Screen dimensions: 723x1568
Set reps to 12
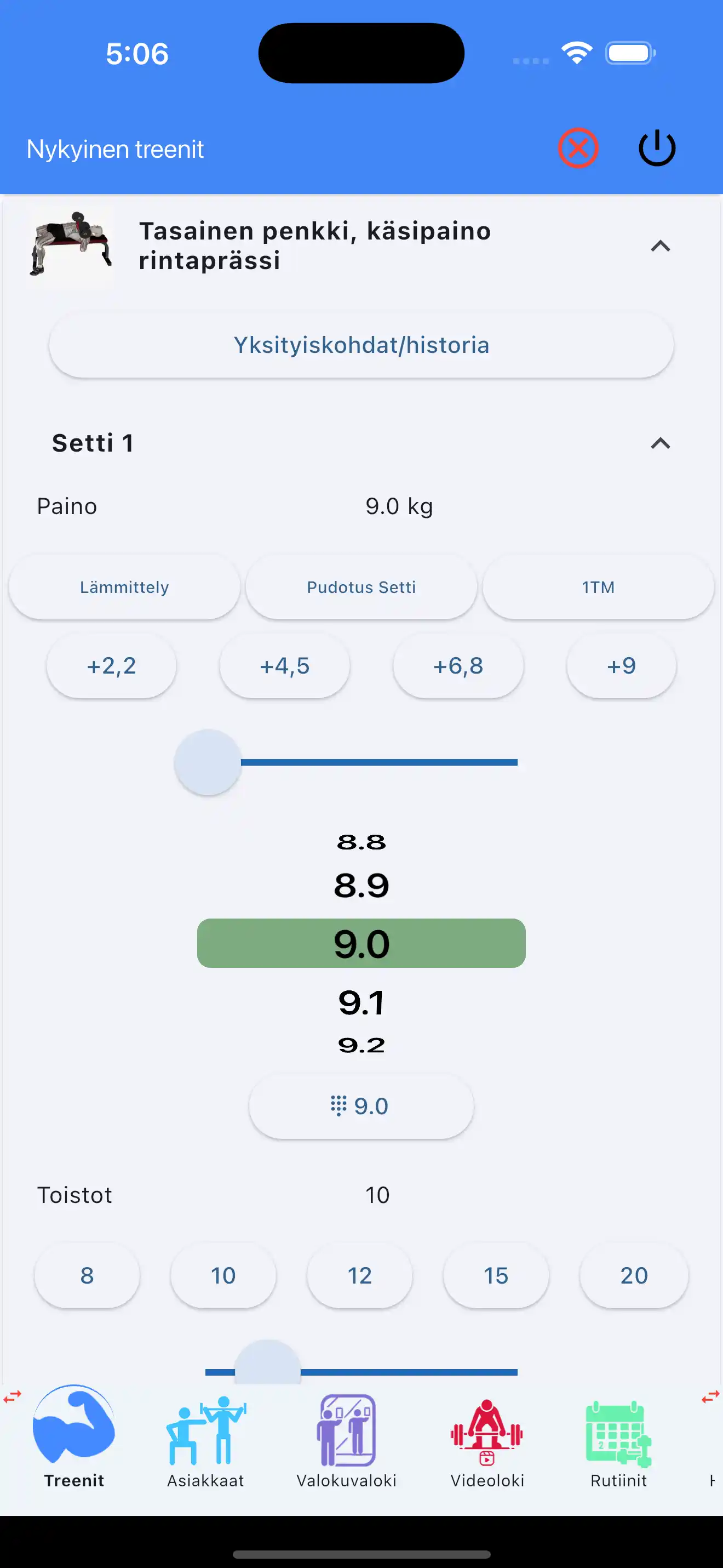[x=359, y=1275]
